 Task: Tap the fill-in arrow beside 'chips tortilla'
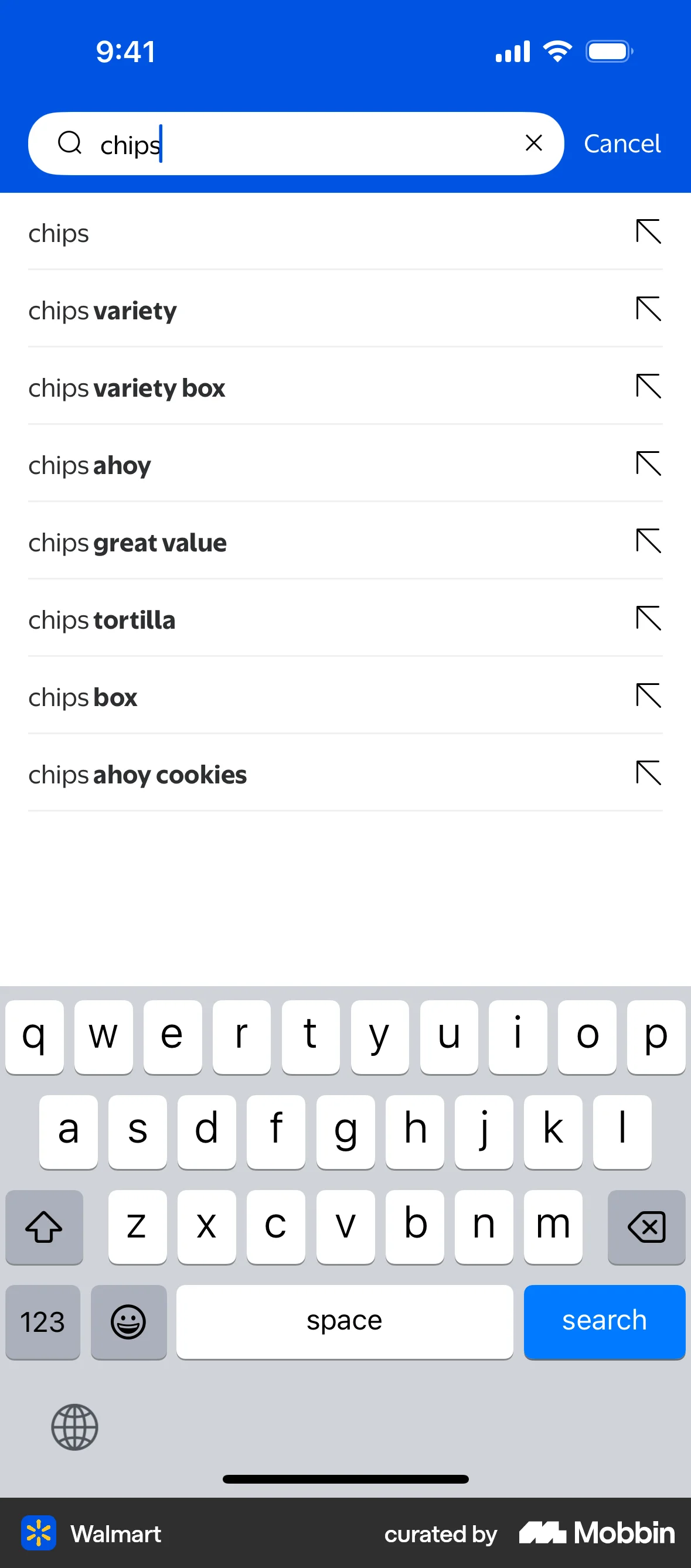tap(648, 619)
